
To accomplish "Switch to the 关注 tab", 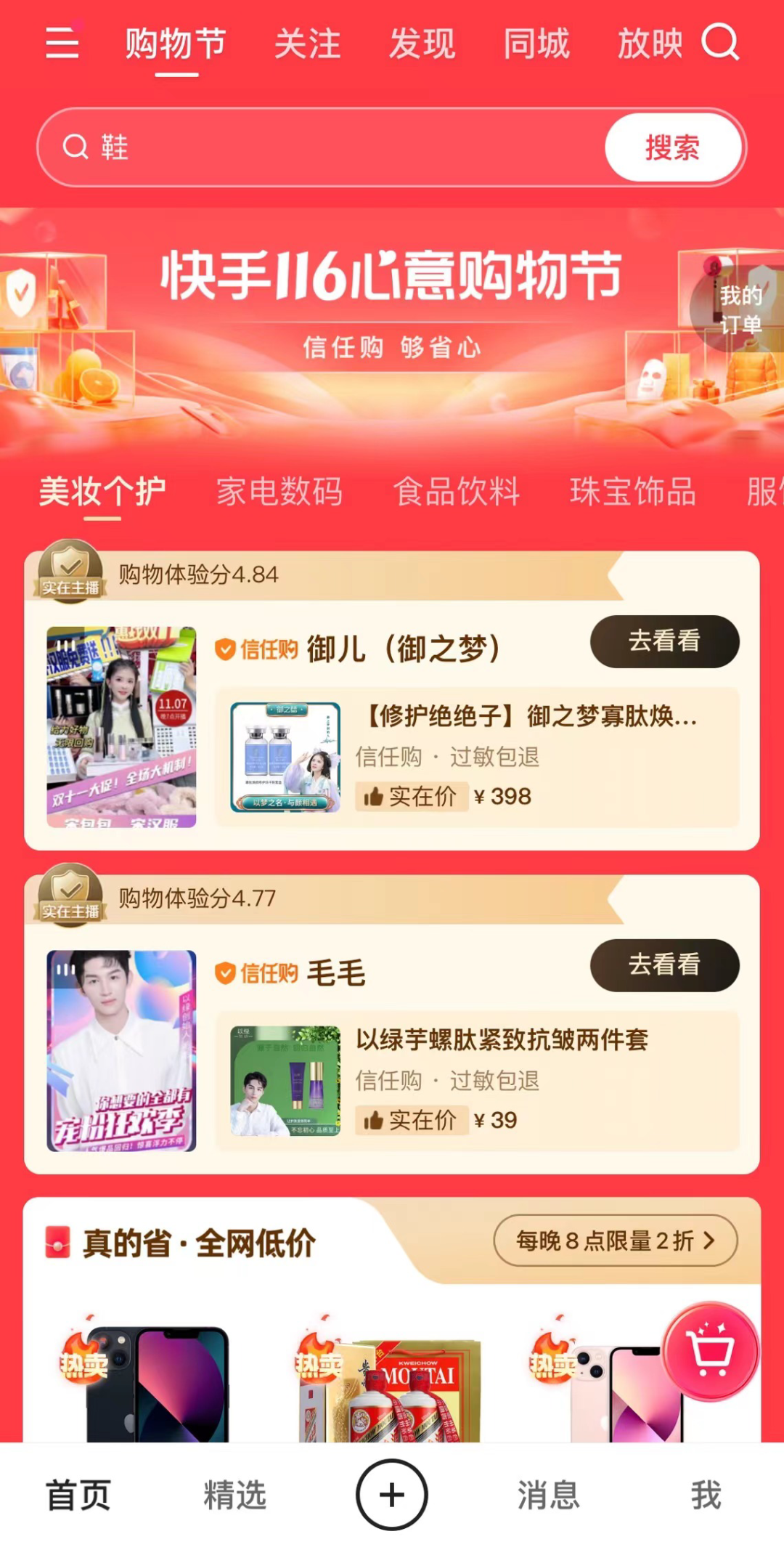I will click(307, 44).
